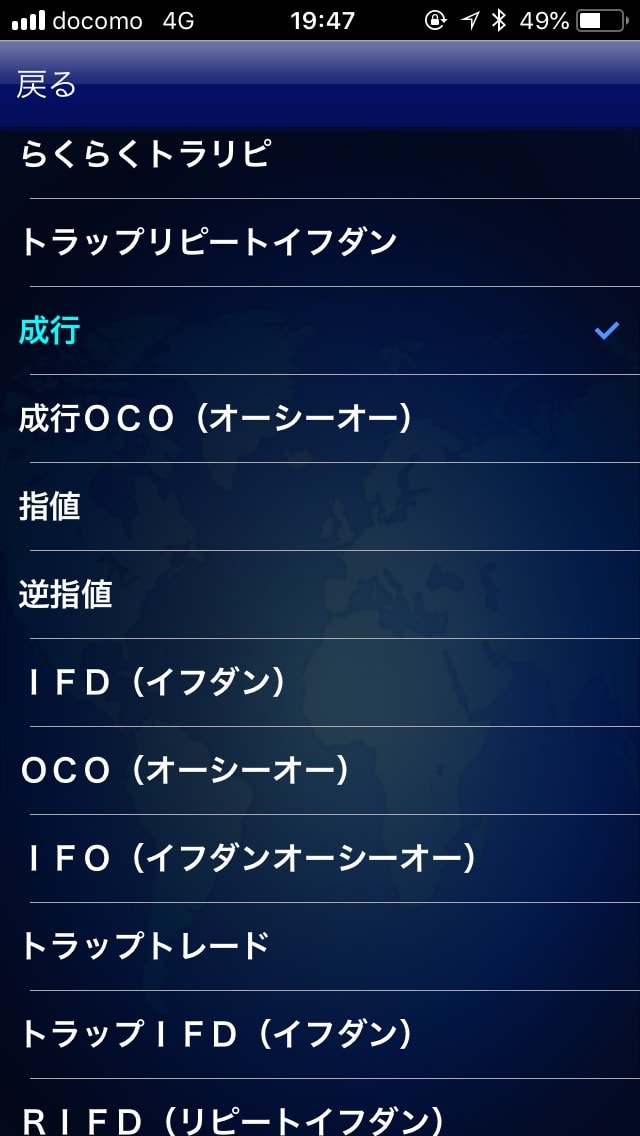Pick 成行OCO（オーシーオー）
640x1136 pixels.
pyautogui.click(x=215, y=418)
